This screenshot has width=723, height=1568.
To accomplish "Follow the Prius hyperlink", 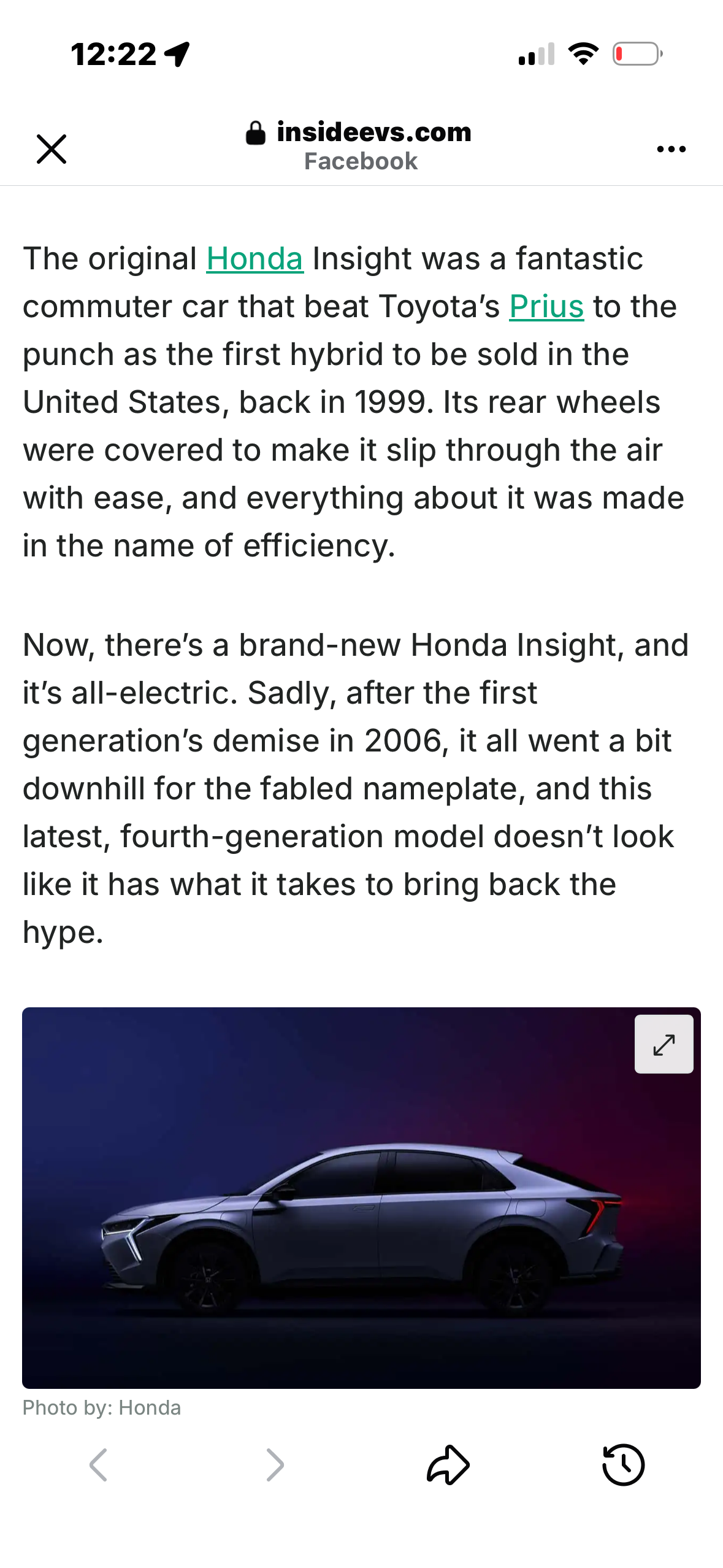I will [x=546, y=306].
